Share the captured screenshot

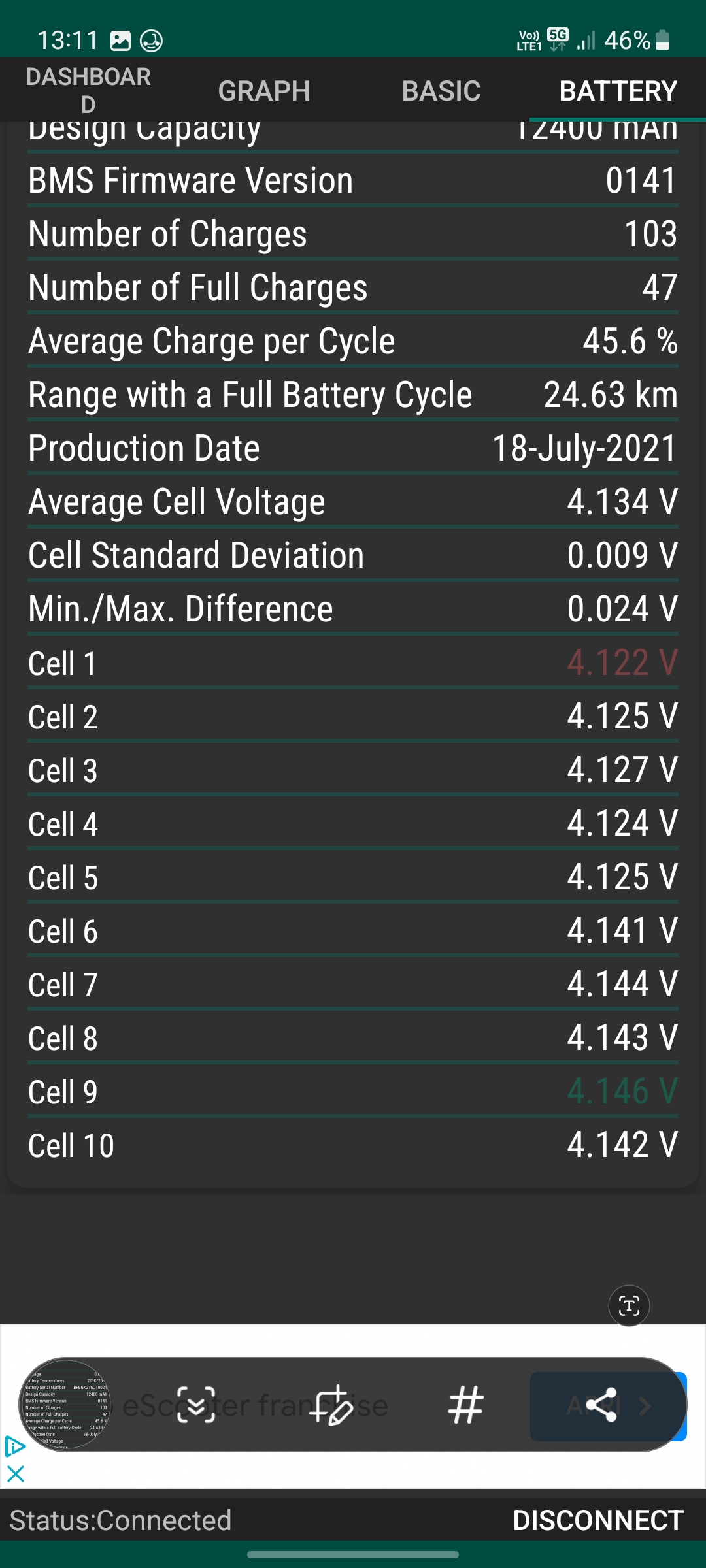pyautogui.click(x=601, y=1405)
